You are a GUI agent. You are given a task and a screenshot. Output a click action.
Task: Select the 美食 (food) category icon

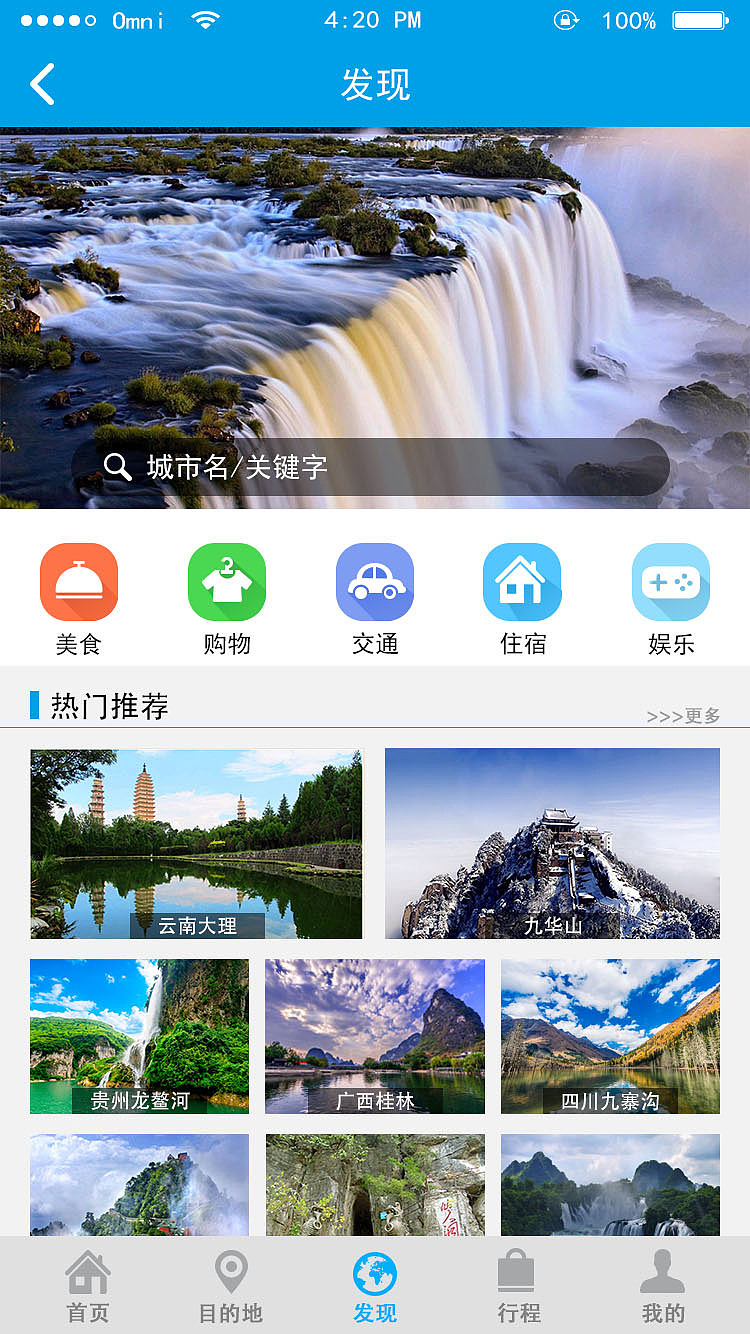coord(79,582)
